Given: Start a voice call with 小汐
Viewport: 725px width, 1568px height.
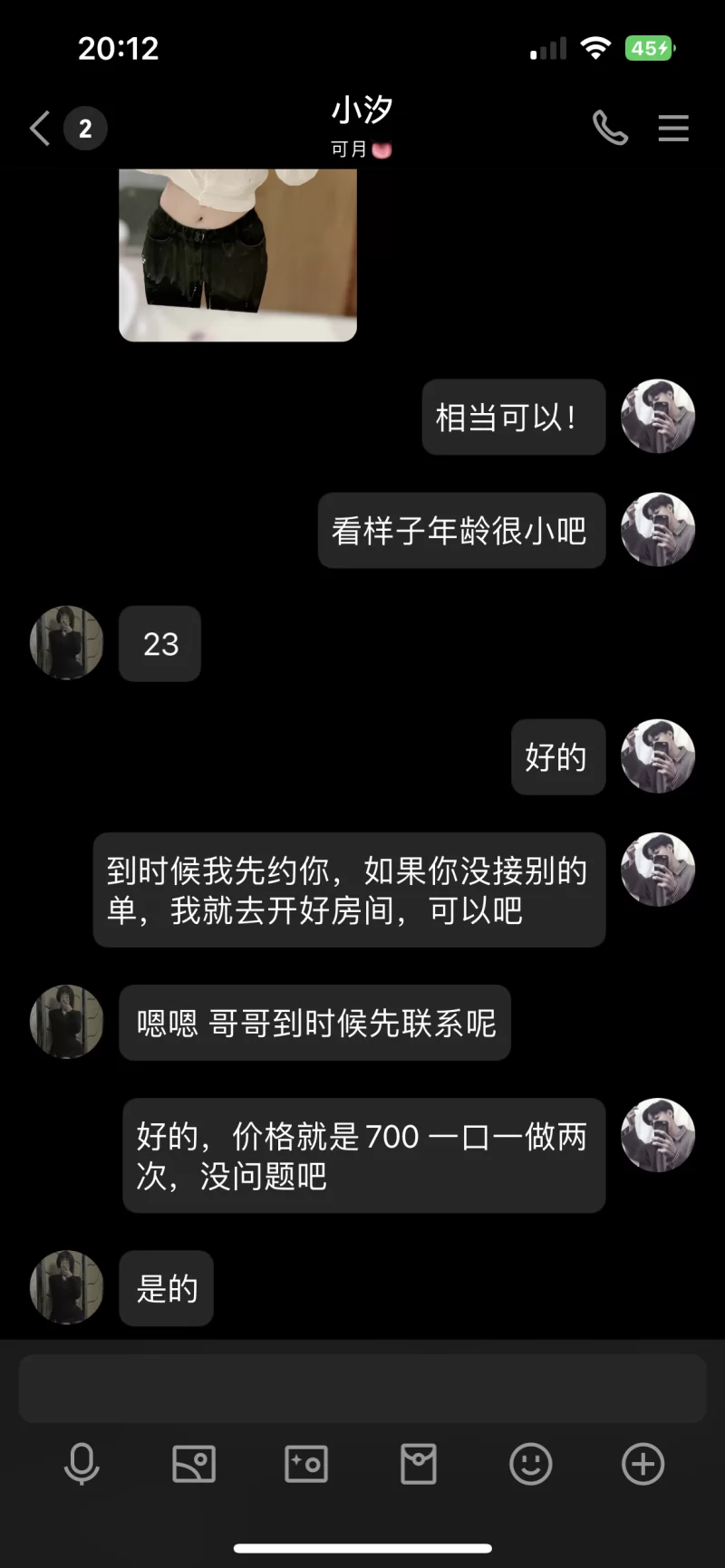Looking at the screenshot, I should 610,129.
